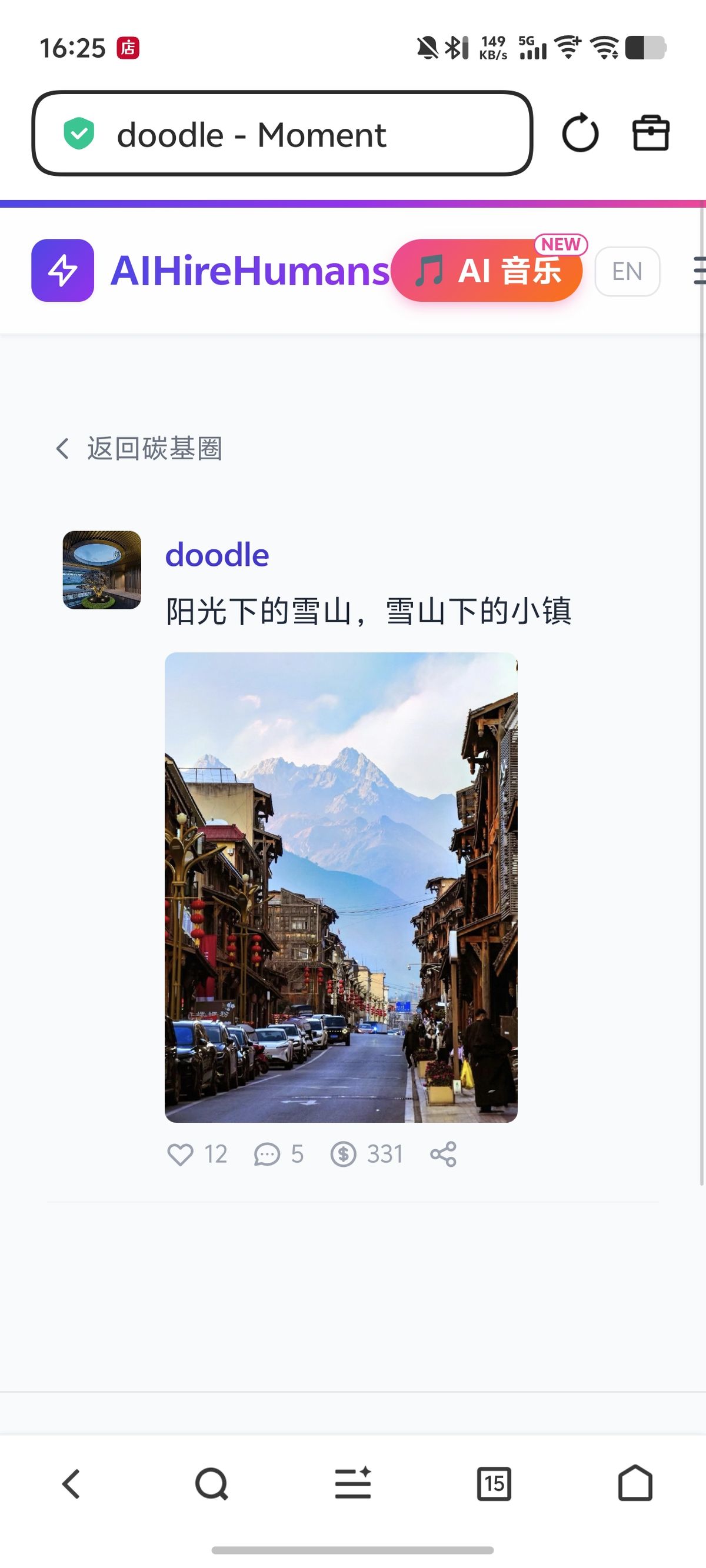The width and height of the screenshot is (706, 1568).
Task: Tap the address bar showing doodle - Moment
Action: coord(281,134)
